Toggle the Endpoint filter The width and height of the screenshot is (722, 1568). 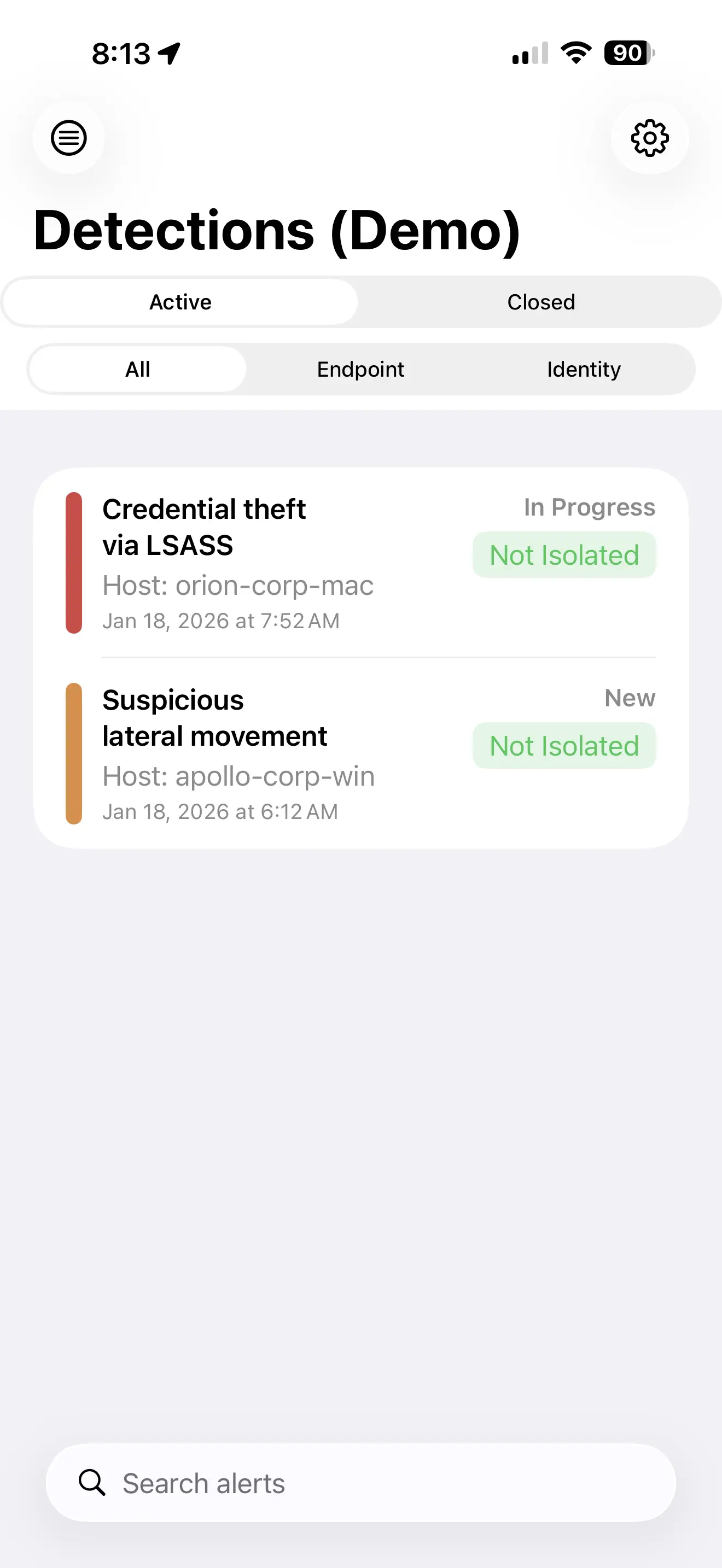pos(360,369)
